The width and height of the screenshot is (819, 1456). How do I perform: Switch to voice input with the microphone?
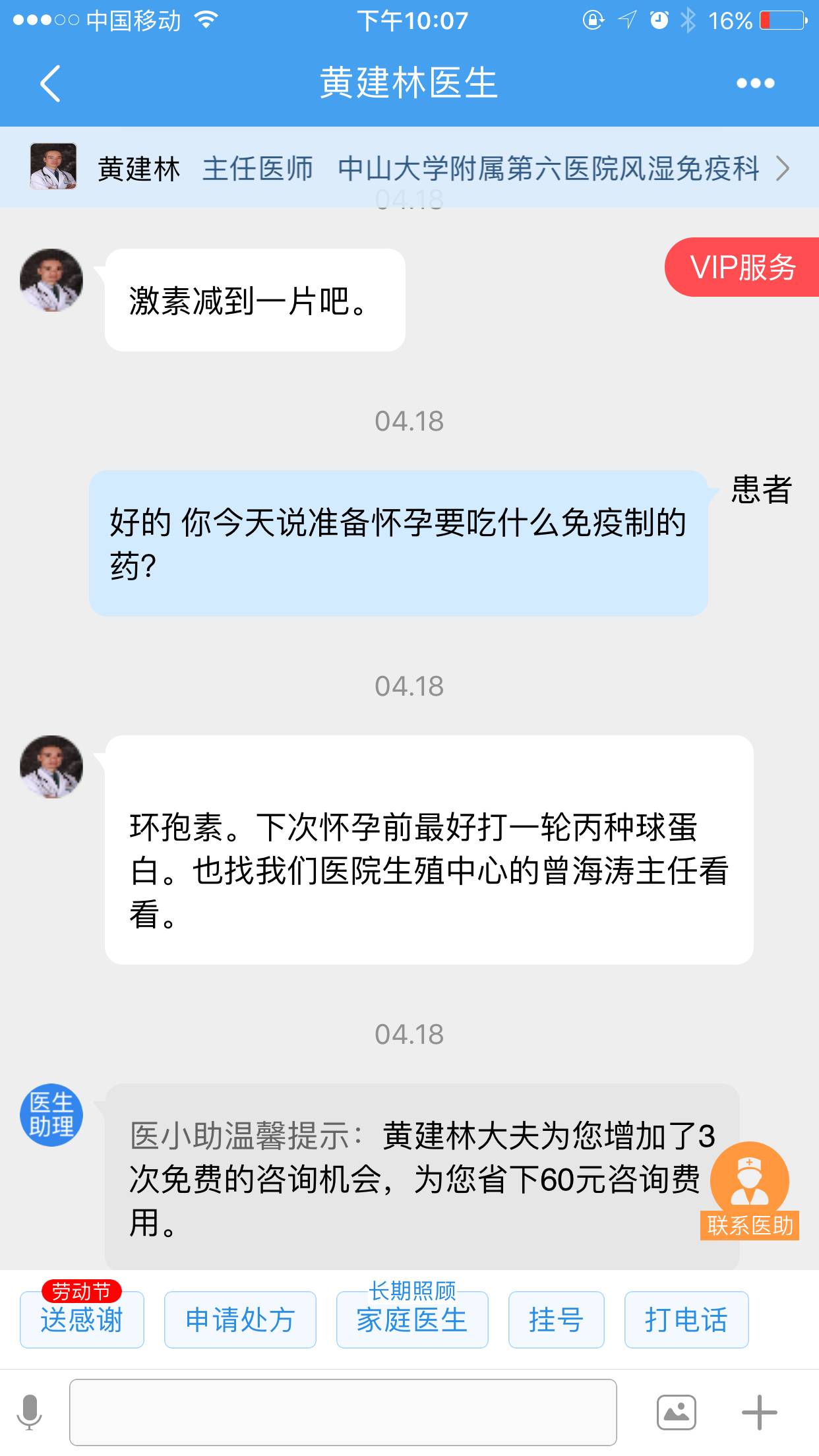[x=30, y=1412]
